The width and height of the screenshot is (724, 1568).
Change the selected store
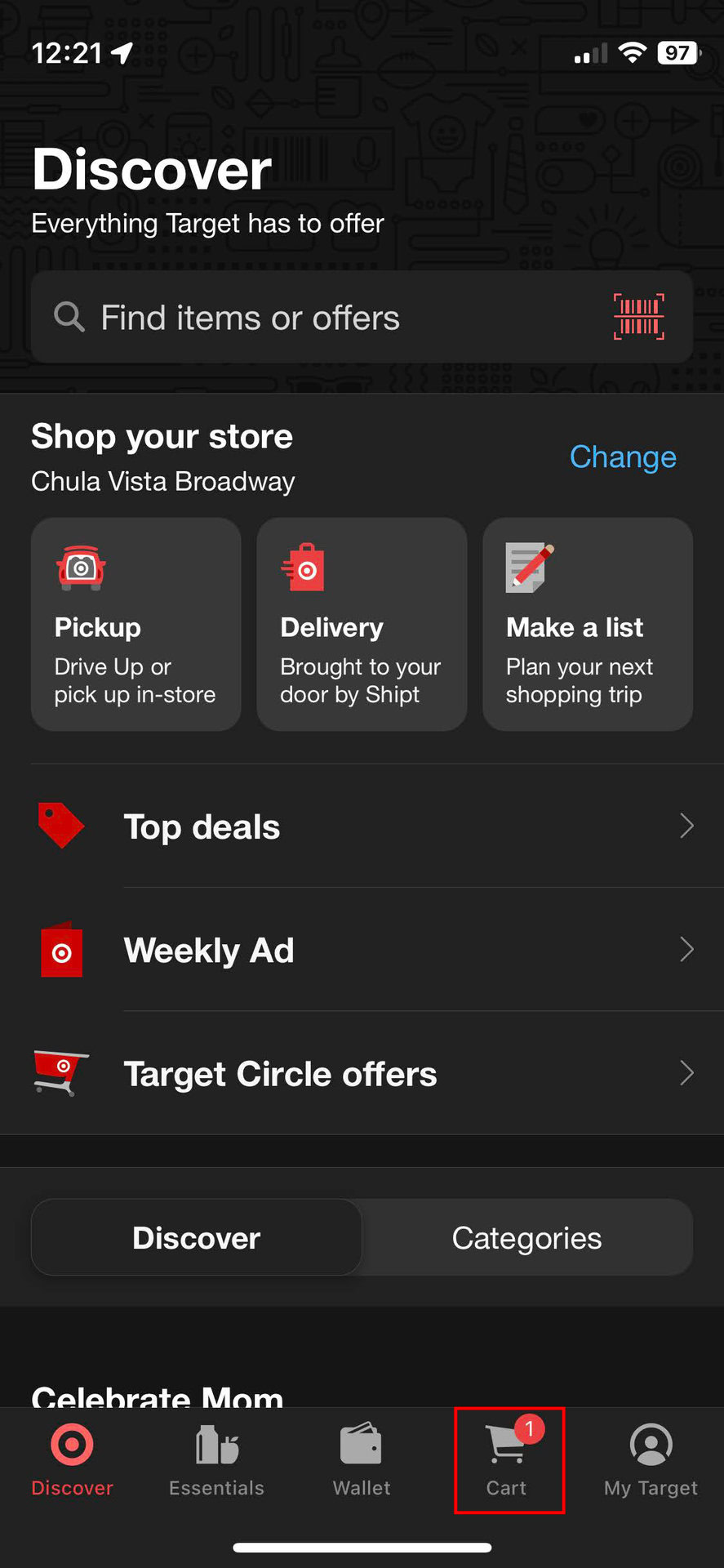click(x=623, y=457)
